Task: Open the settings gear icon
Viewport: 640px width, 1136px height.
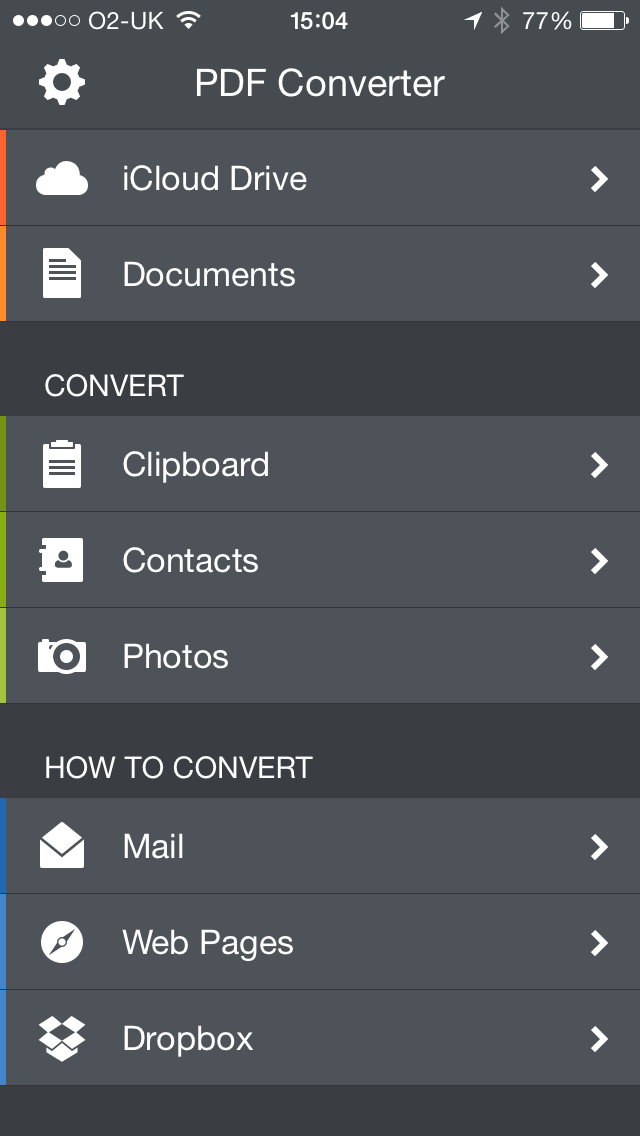Action: click(x=62, y=83)
